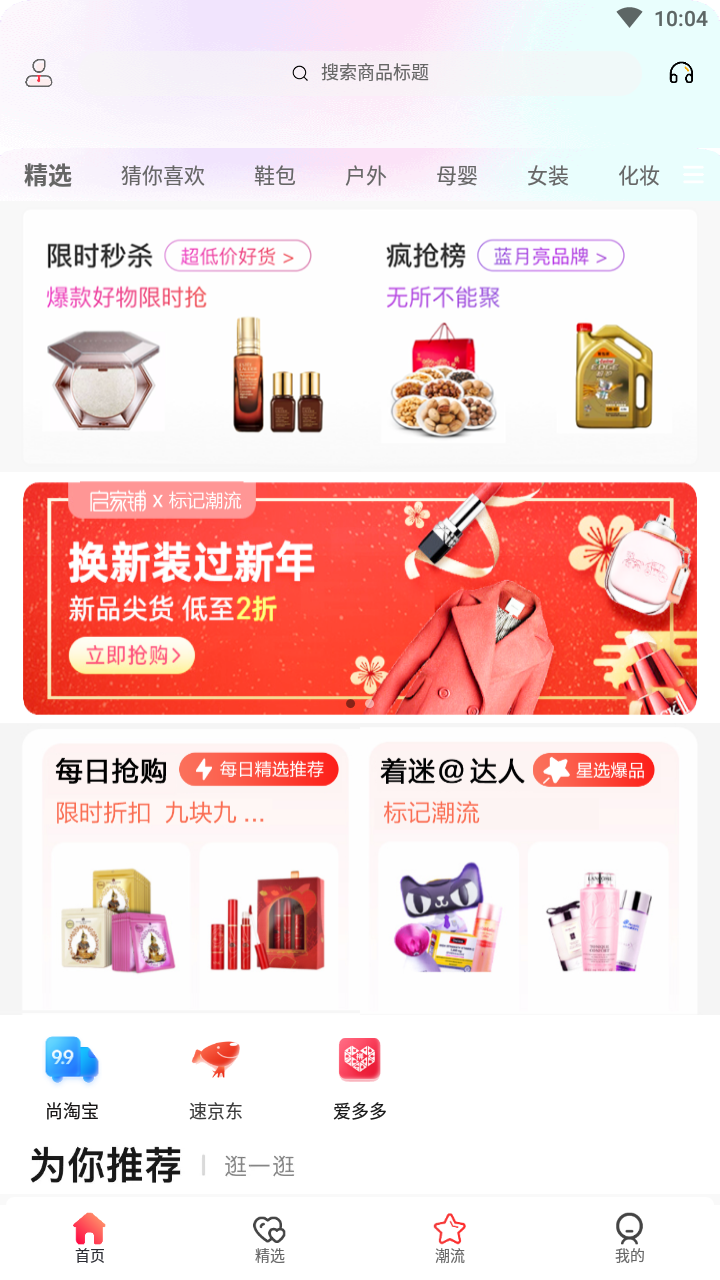
Task: Switch to the 户外 category tab
Action: tap(365, 176)
